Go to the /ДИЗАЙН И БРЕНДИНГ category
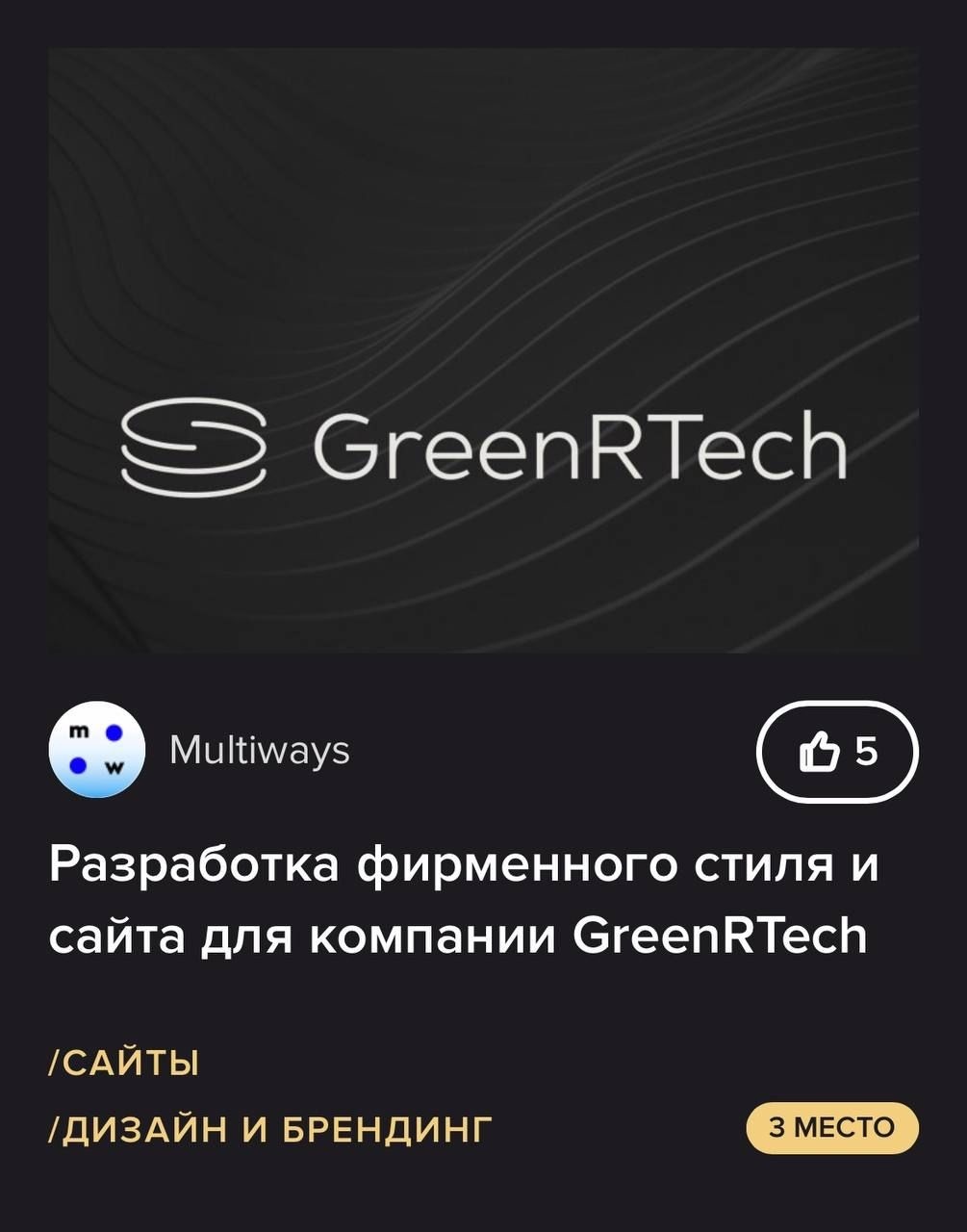The width and height of the screenshot is (967, 1232). pos(269,1127)
